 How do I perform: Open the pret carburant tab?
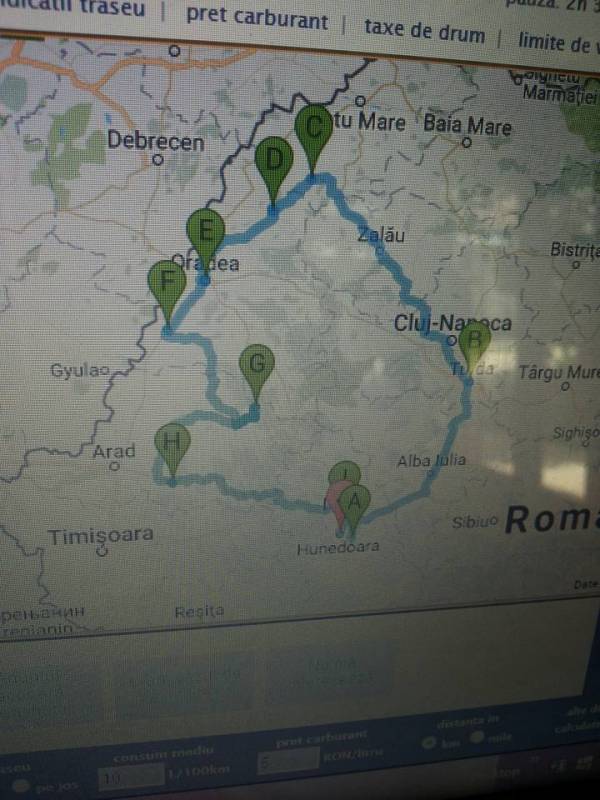(256, 17)
